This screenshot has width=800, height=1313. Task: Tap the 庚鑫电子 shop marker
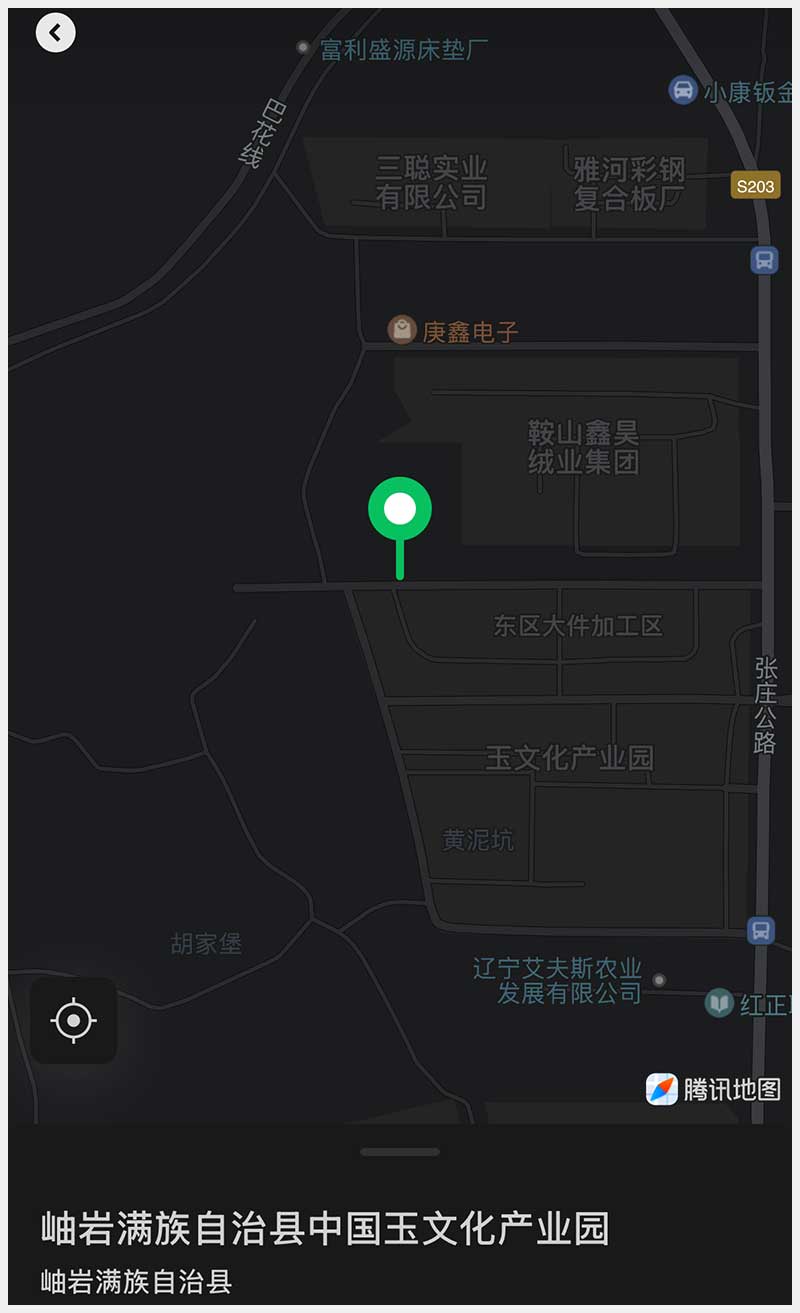pos(402,330)
